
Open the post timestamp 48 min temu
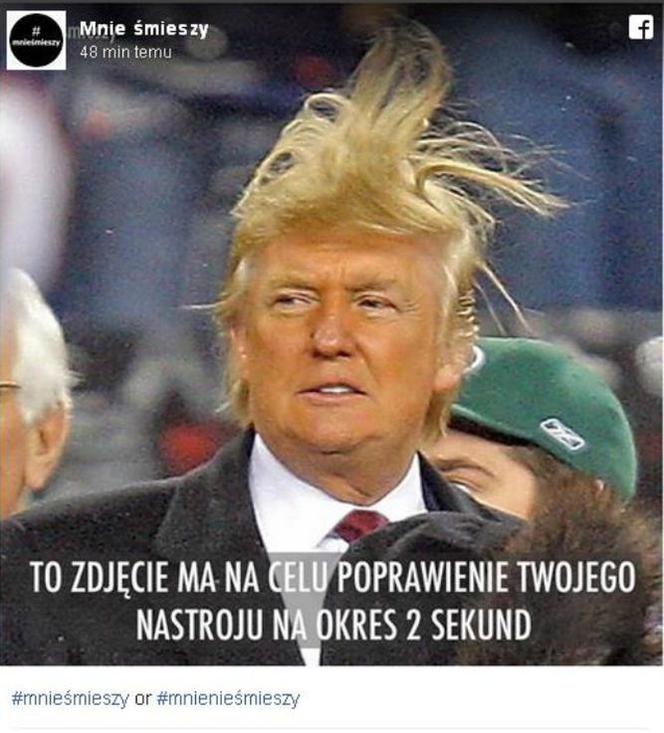(x=125, y=52)
